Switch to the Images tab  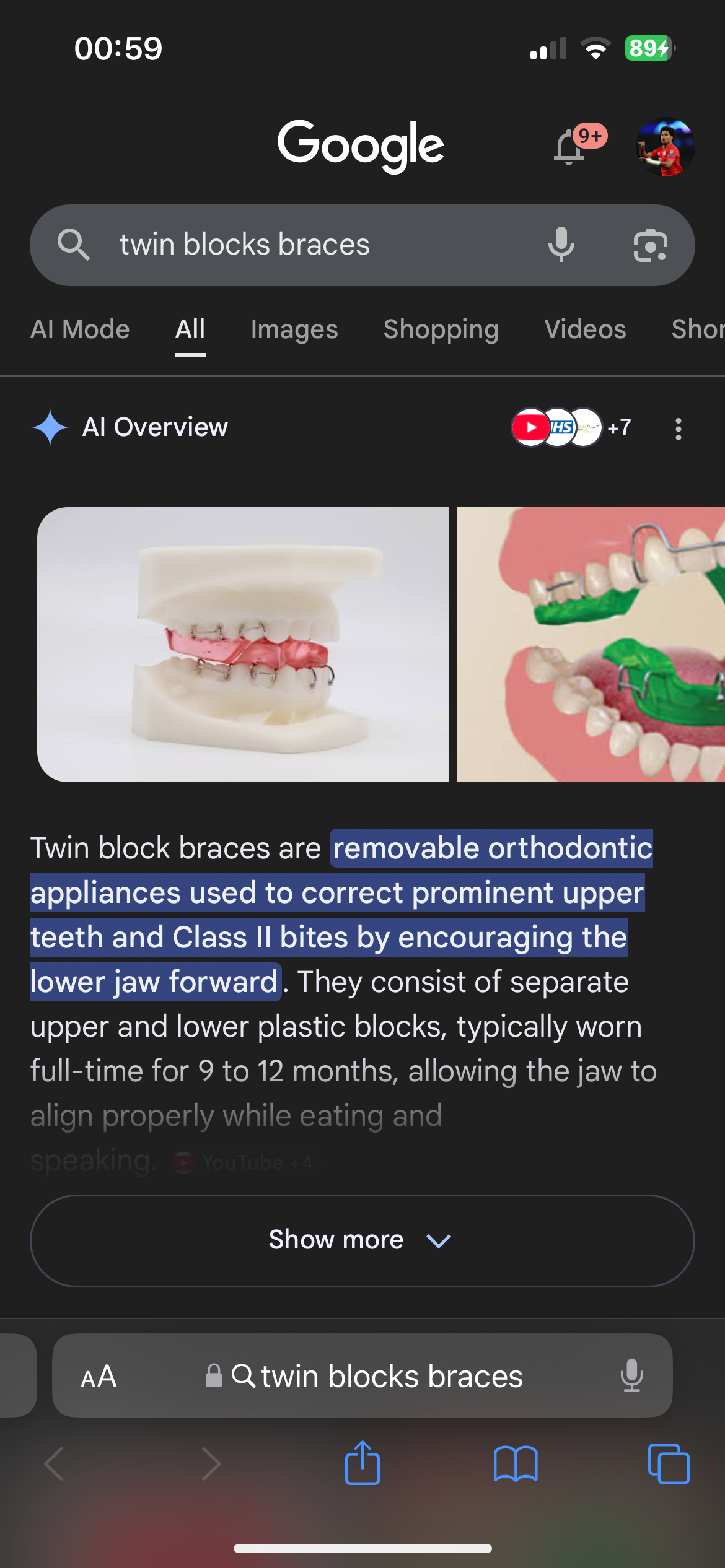[294, 329]
